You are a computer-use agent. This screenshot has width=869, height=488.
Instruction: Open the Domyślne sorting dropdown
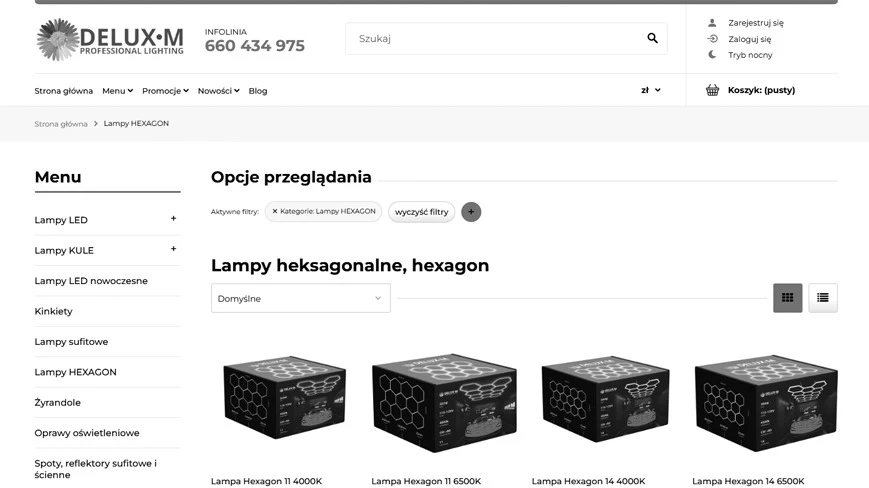pos(300,298)
